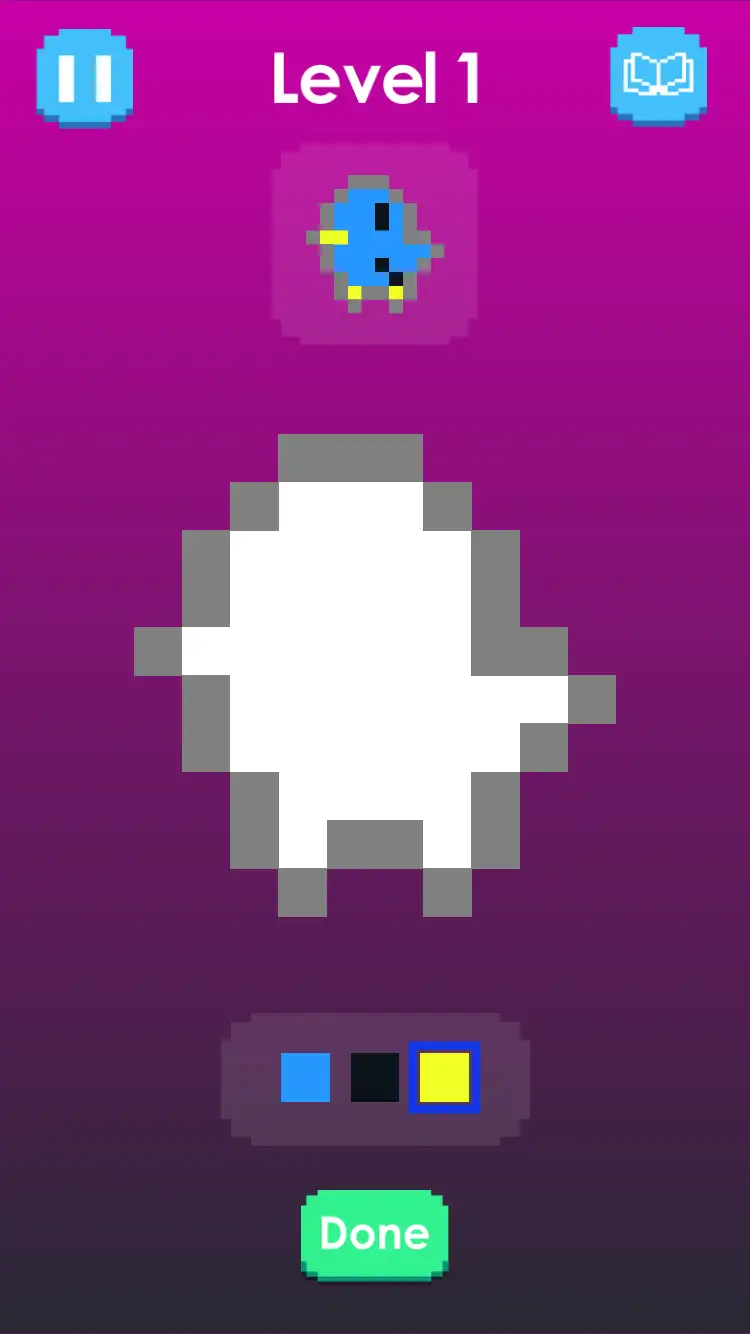View the bird reference picture
This screenshot has height=1334, width=750.
(374, 243)
